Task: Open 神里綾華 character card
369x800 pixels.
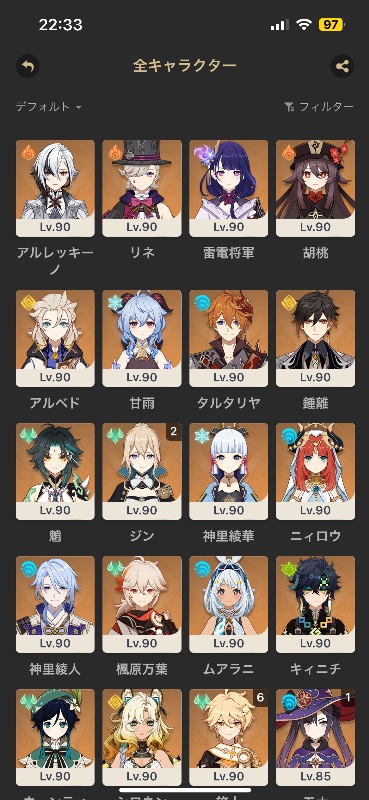Action: (x=229, y=471)
